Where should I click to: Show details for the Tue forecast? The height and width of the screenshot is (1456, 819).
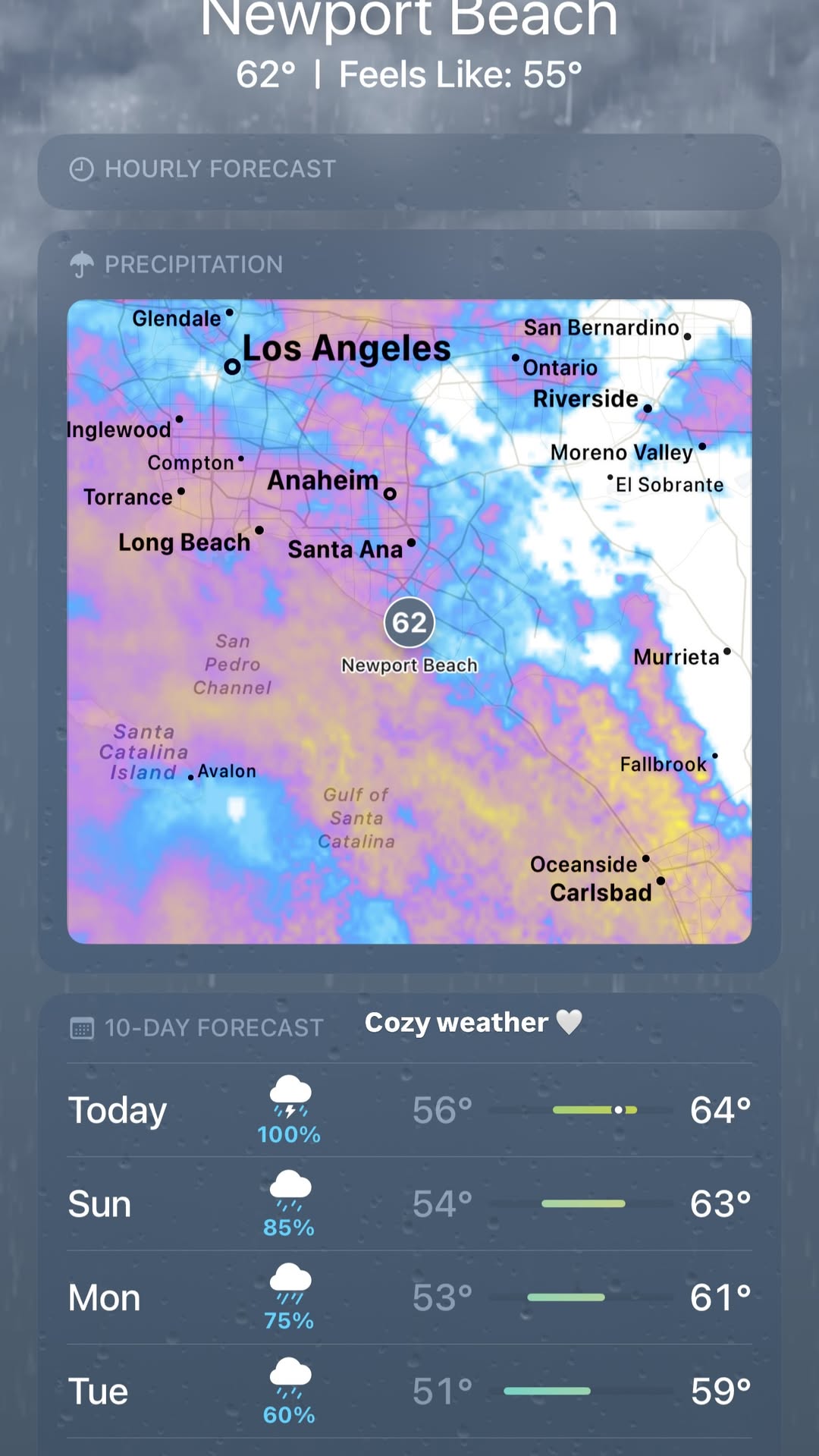(409, 1392)
